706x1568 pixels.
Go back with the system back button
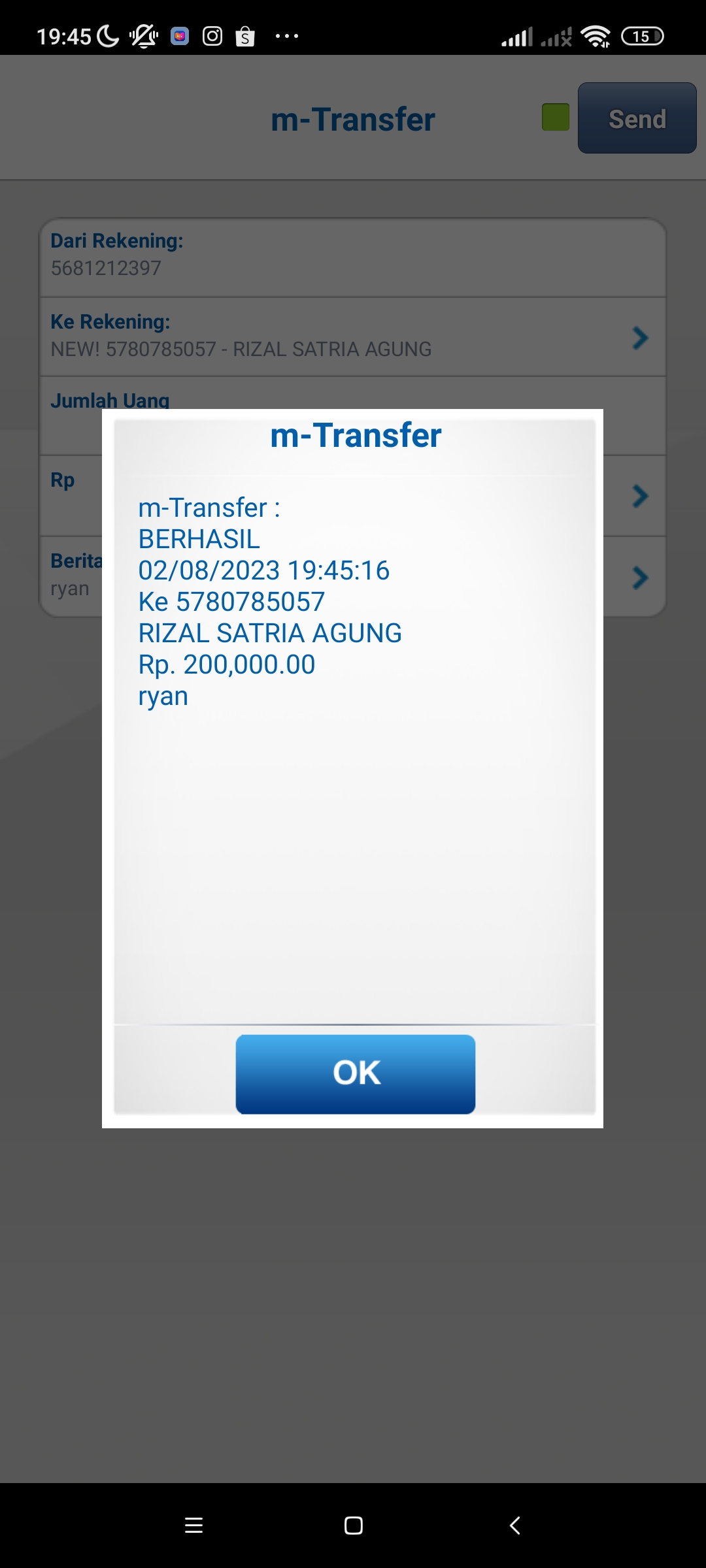tap(514, 1526)
